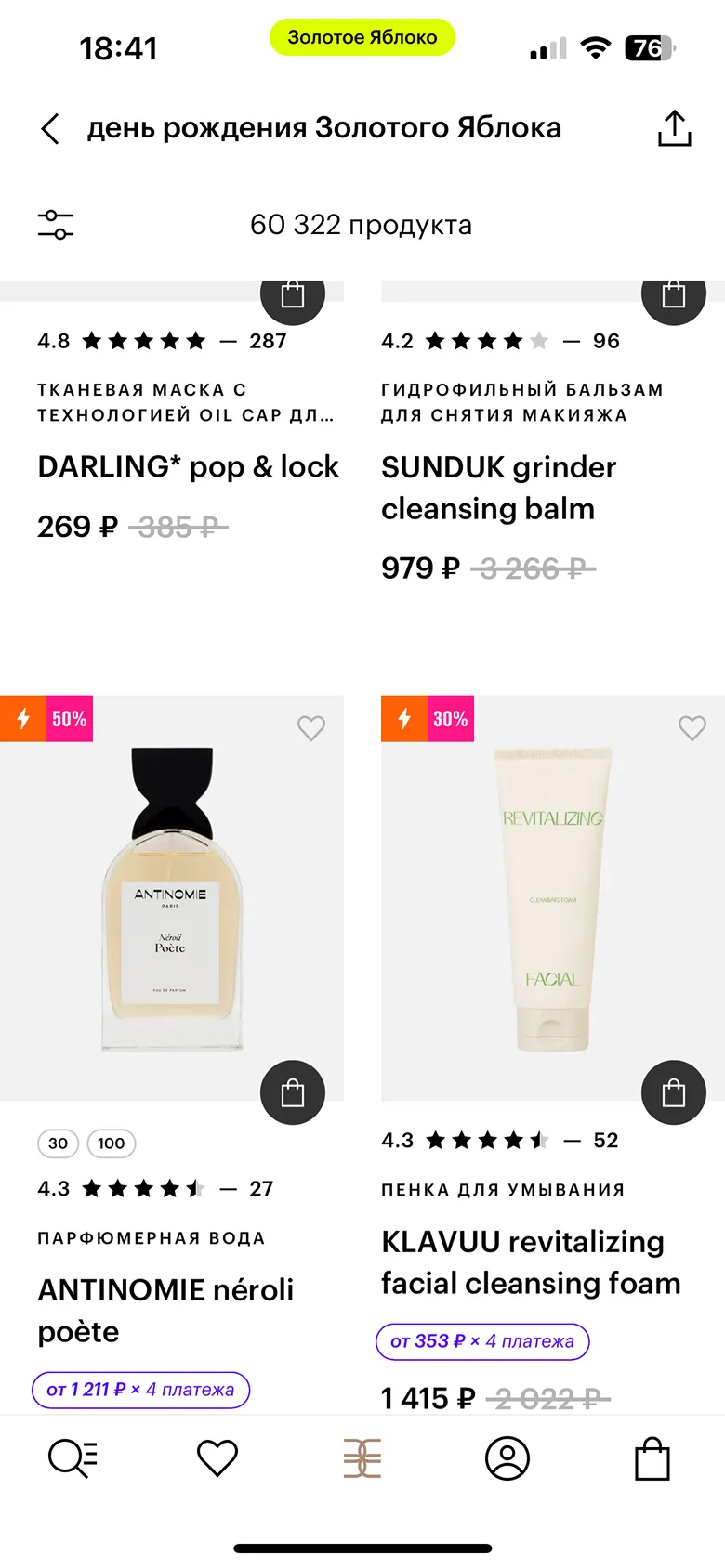Viewport: 725px width, 1568px height.
Task: Share this product listing
Action: (x=674, y=128)
